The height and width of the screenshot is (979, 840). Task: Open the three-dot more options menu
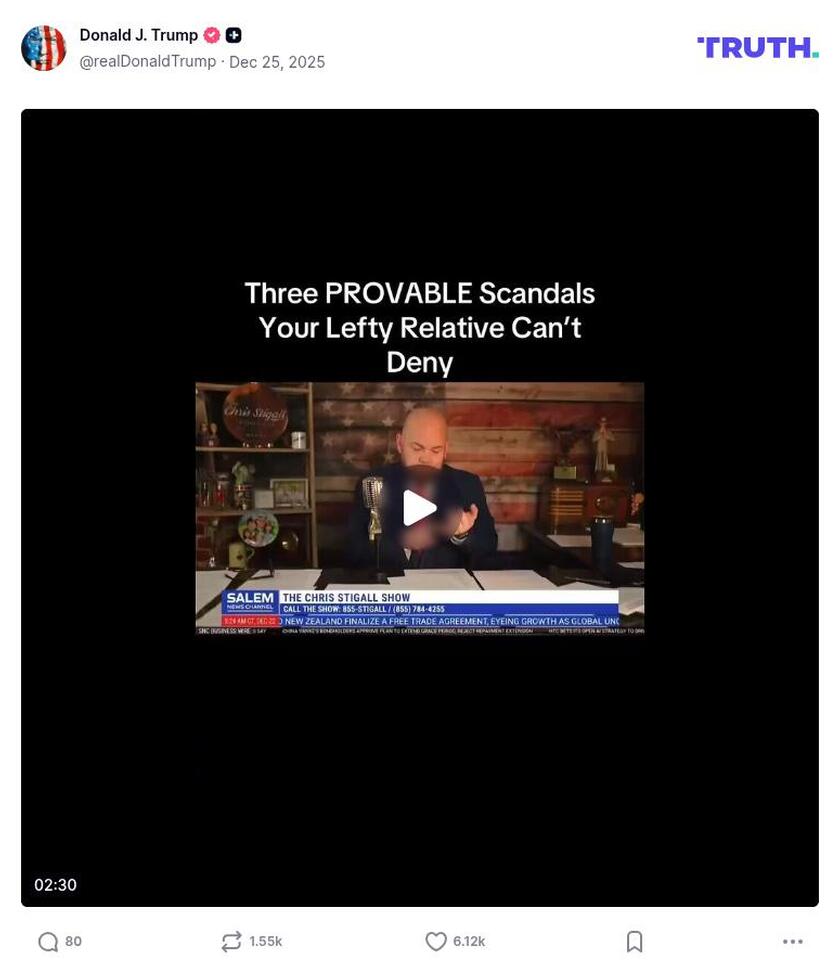click(x=792, y=941)
